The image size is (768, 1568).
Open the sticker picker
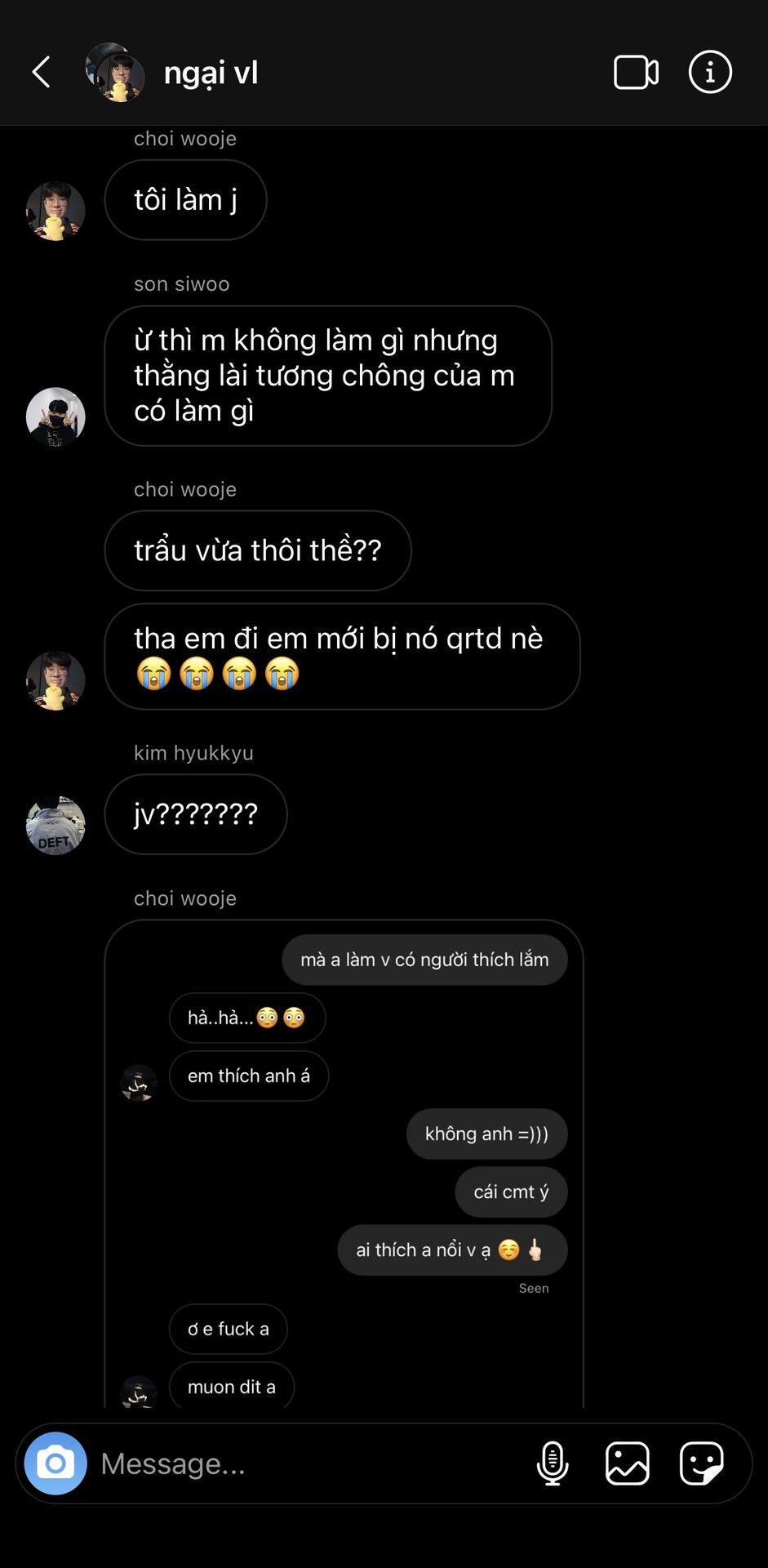(x=702, y=1463)
